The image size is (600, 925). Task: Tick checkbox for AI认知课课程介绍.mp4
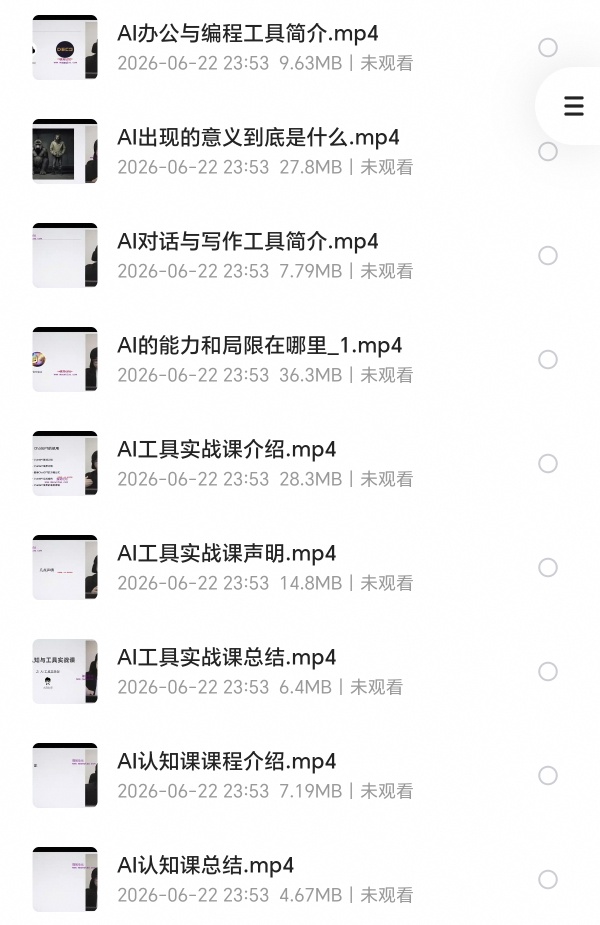pyautogui.click(x=548, y=775)
